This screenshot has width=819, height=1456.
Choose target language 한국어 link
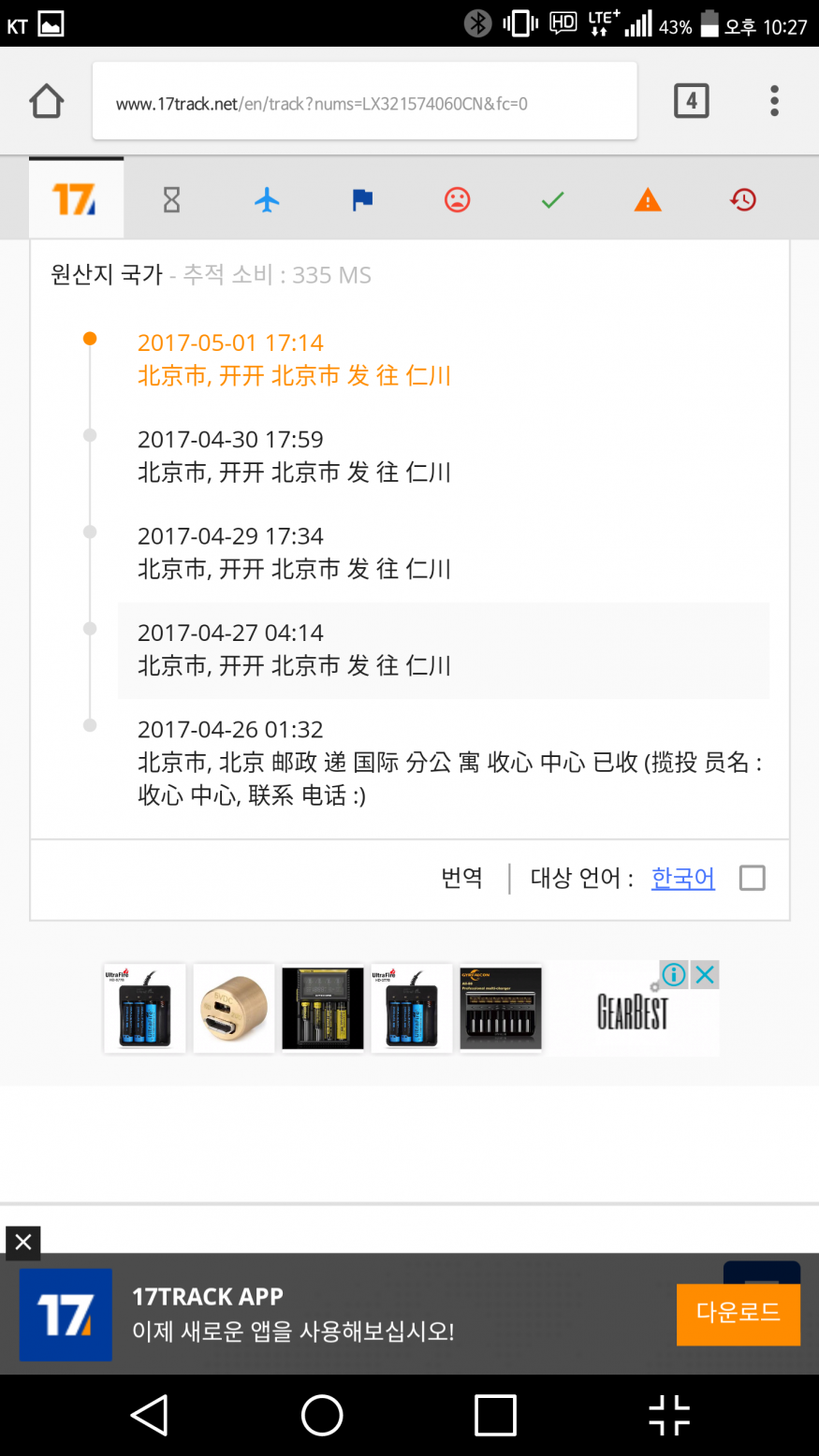(x=682, y=878)
